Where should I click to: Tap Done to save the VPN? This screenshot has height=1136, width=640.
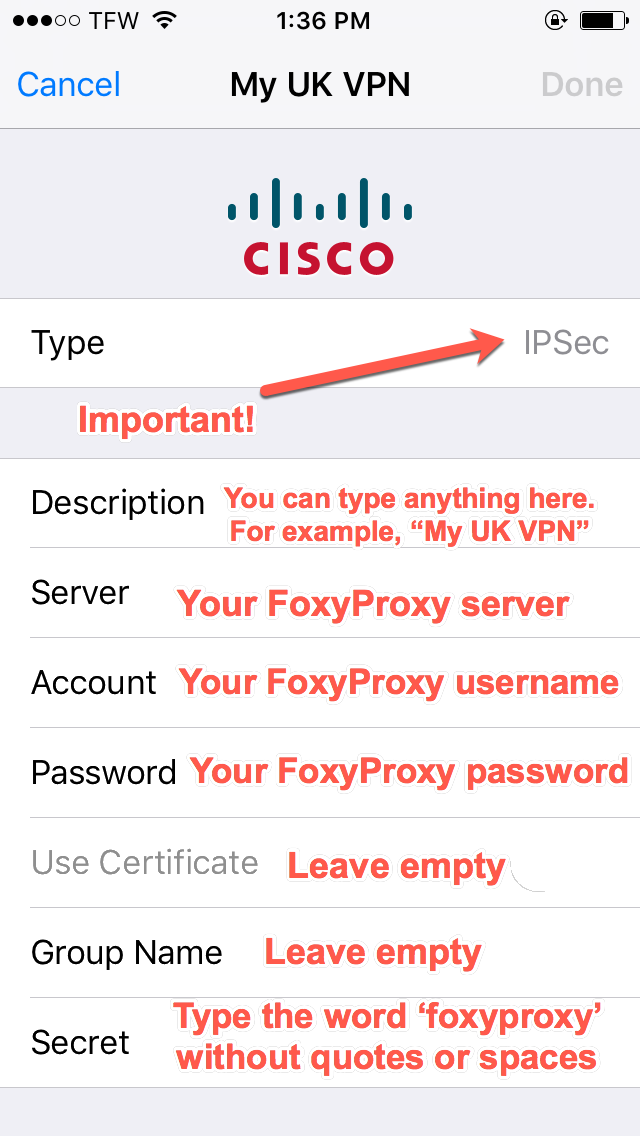pos(582,85)
